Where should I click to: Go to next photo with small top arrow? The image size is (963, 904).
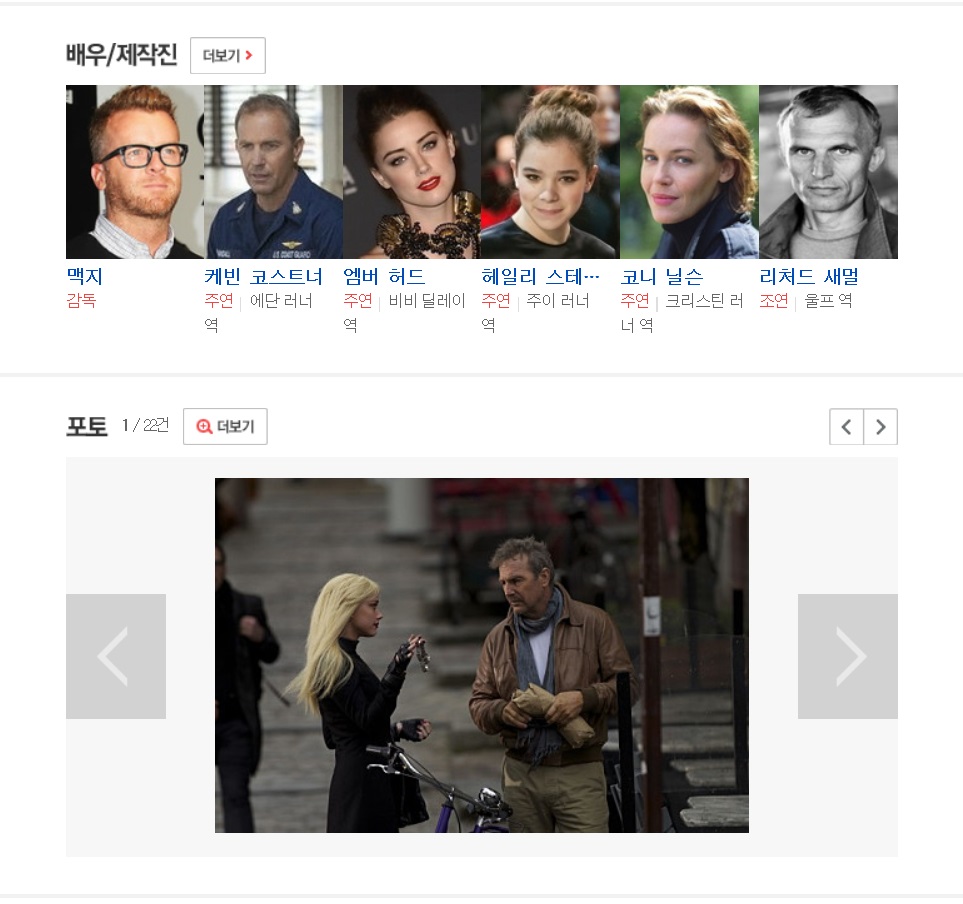[880, 427]
